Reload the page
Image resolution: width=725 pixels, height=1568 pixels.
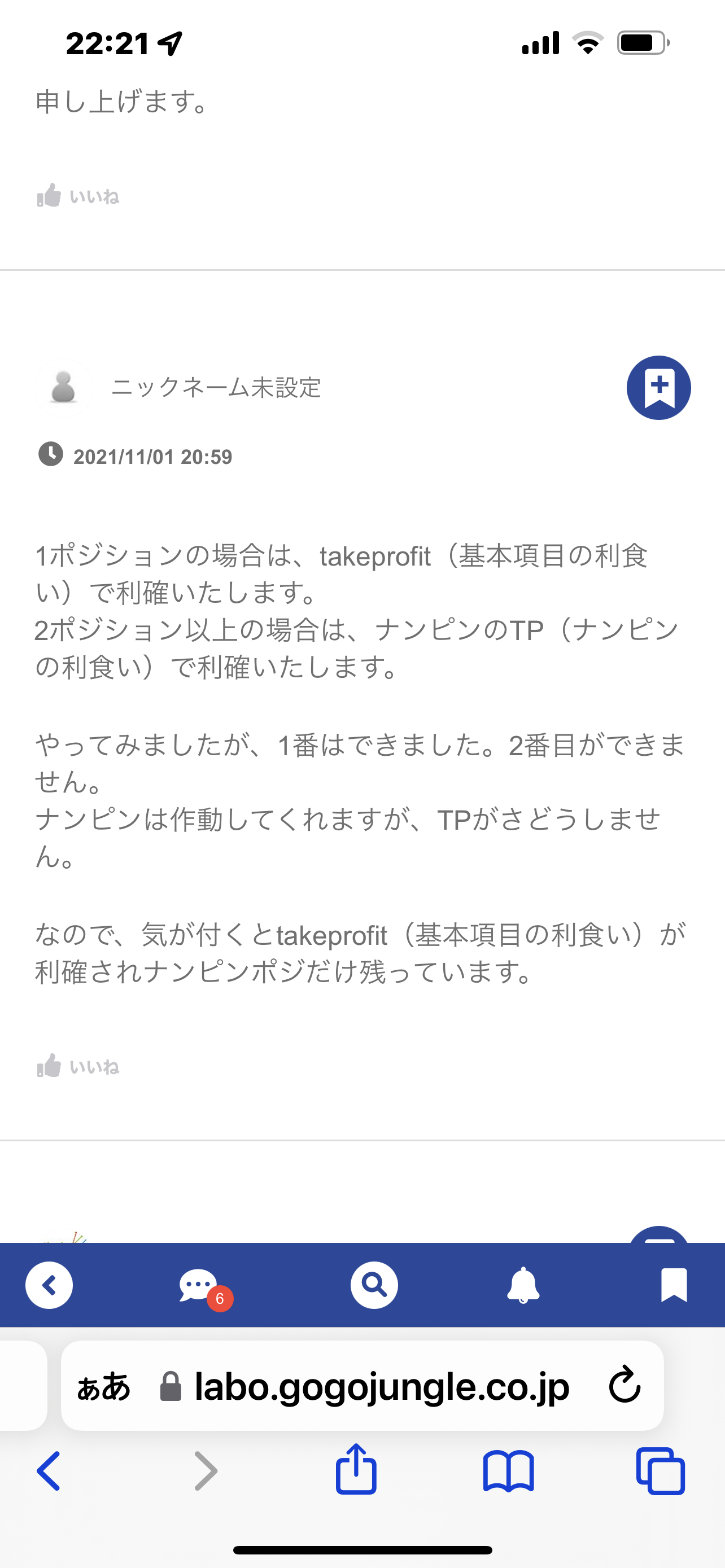click(624, 1386)
